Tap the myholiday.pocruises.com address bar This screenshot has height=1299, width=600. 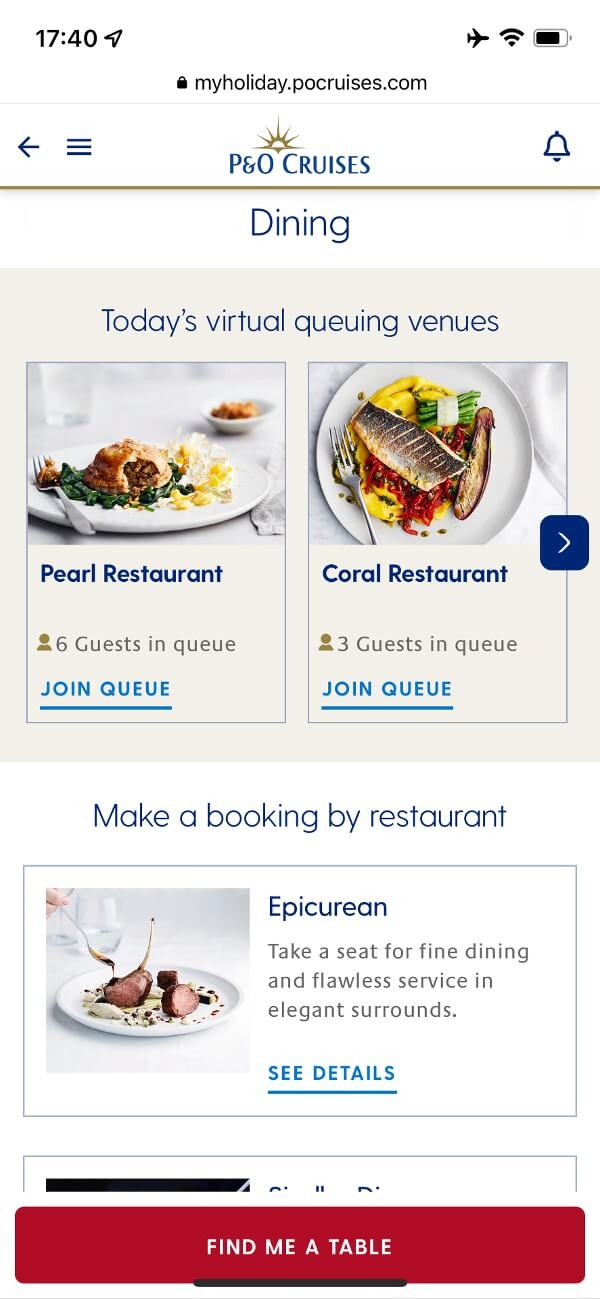pos(300,84)
